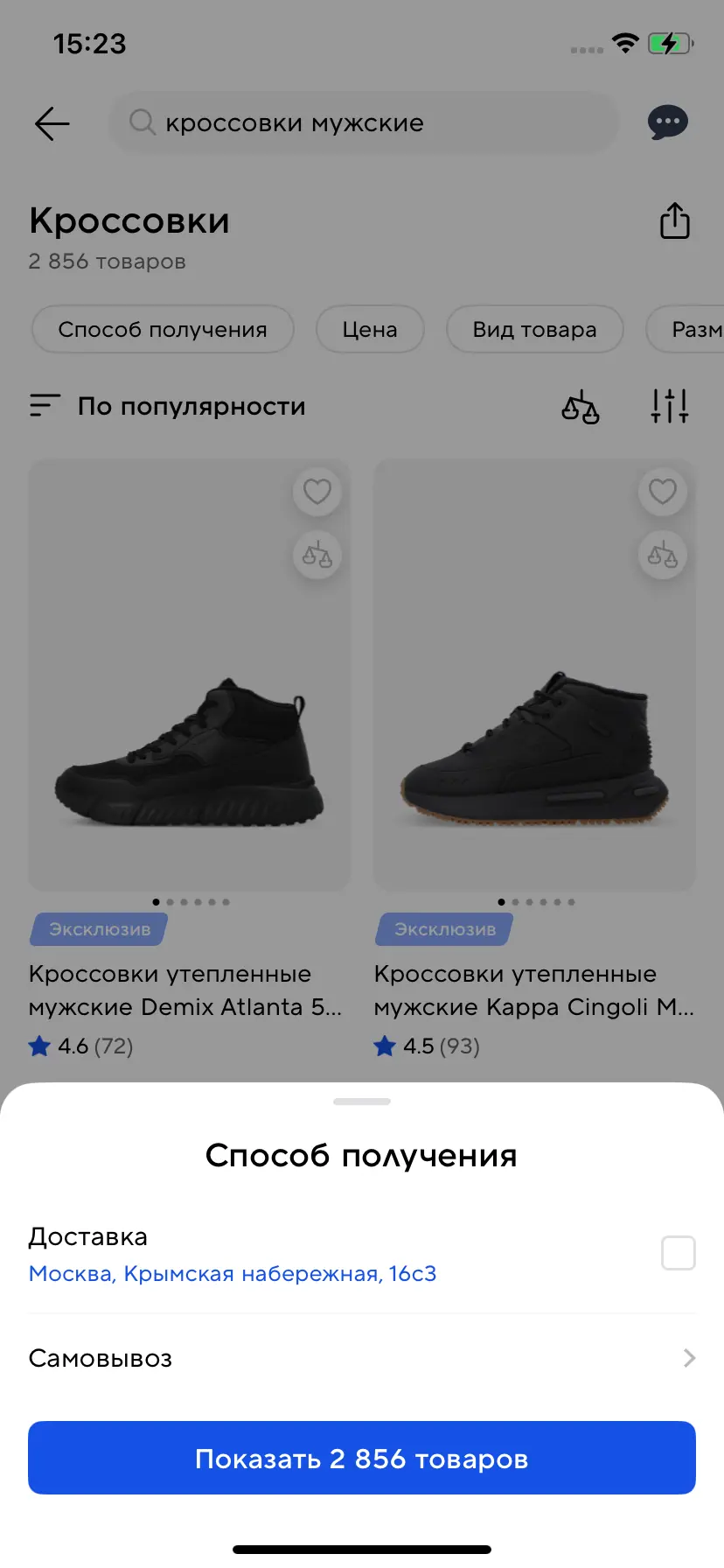Open the chat bubble icon
The height and width of the screenshot is (1568, 724).
pos(668,123)
